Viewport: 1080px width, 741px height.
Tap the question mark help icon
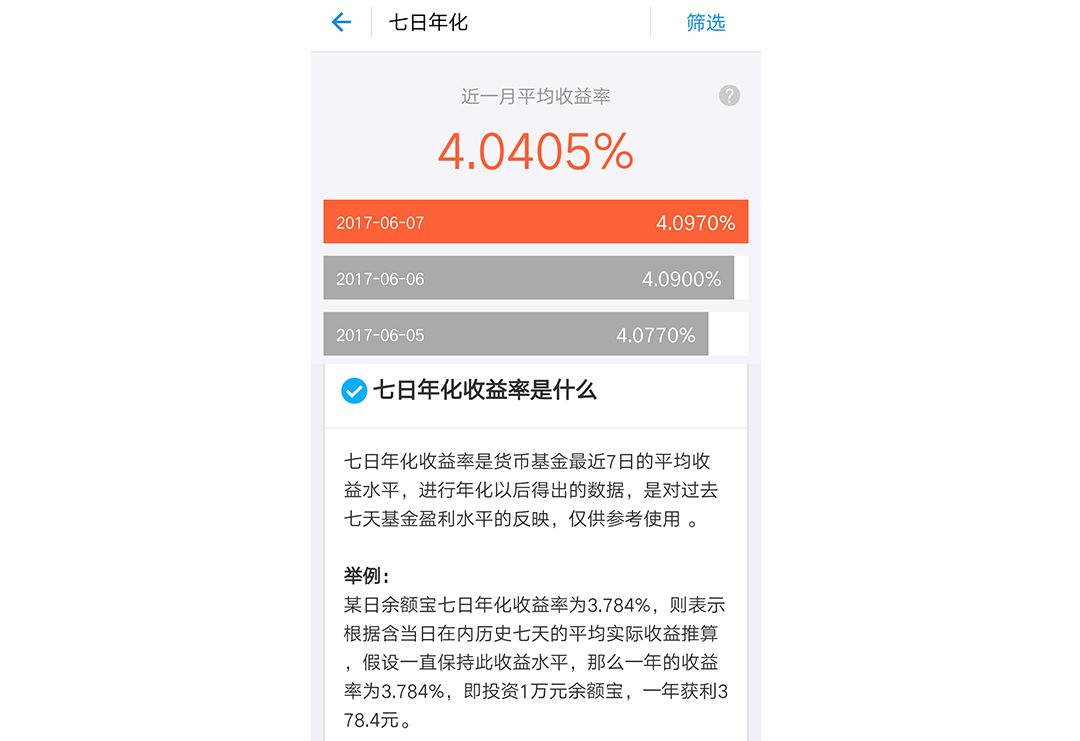point(729,96)
